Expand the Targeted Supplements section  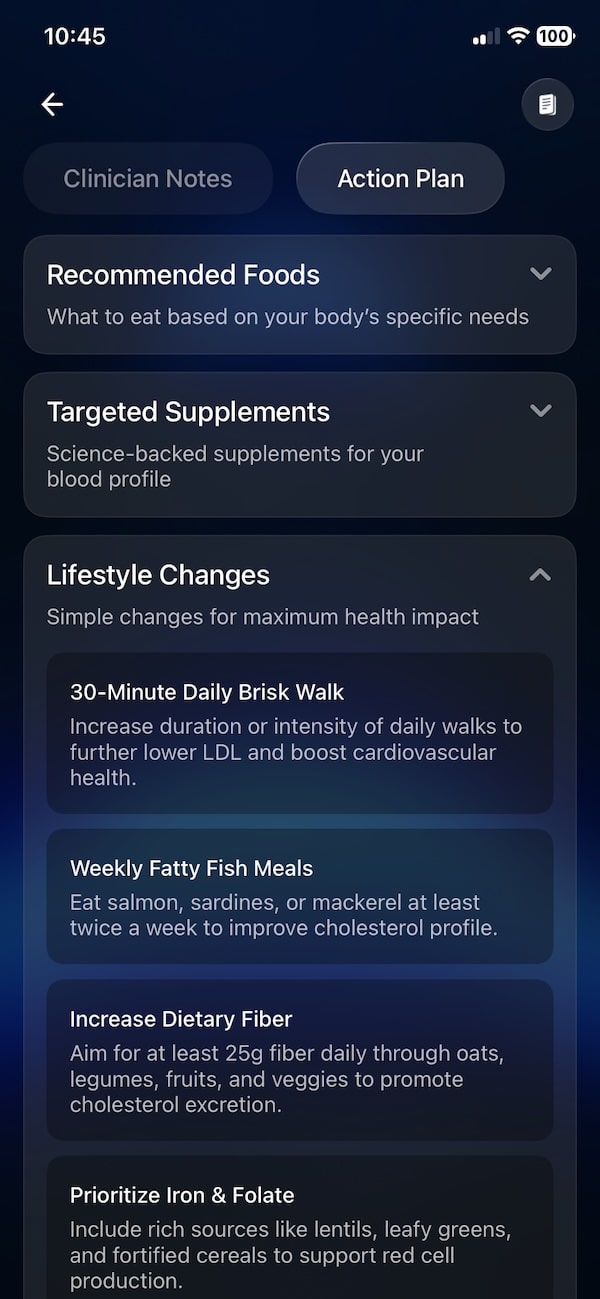(x=540, y=411)
